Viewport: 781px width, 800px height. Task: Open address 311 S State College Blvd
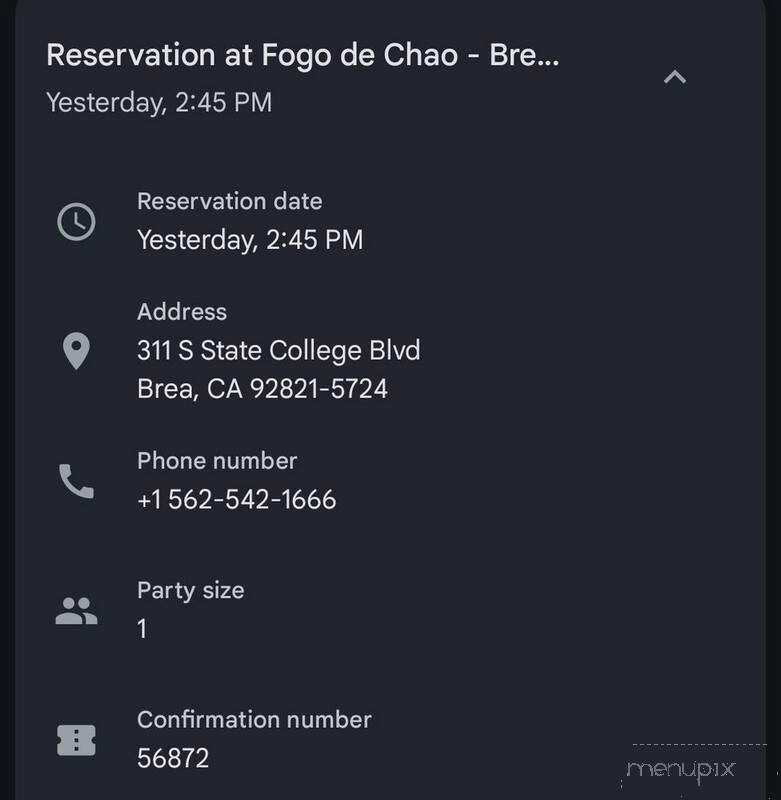pyautogui.click(x=280, y=351)
